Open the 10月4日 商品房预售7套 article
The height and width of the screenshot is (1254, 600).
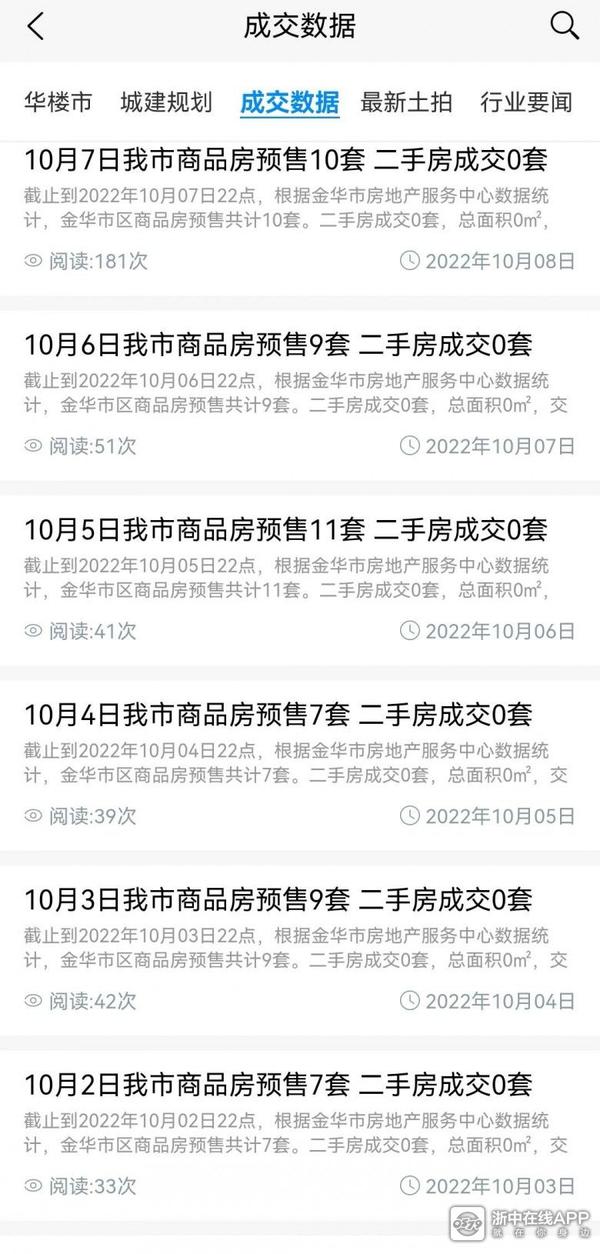pos(279,715)
